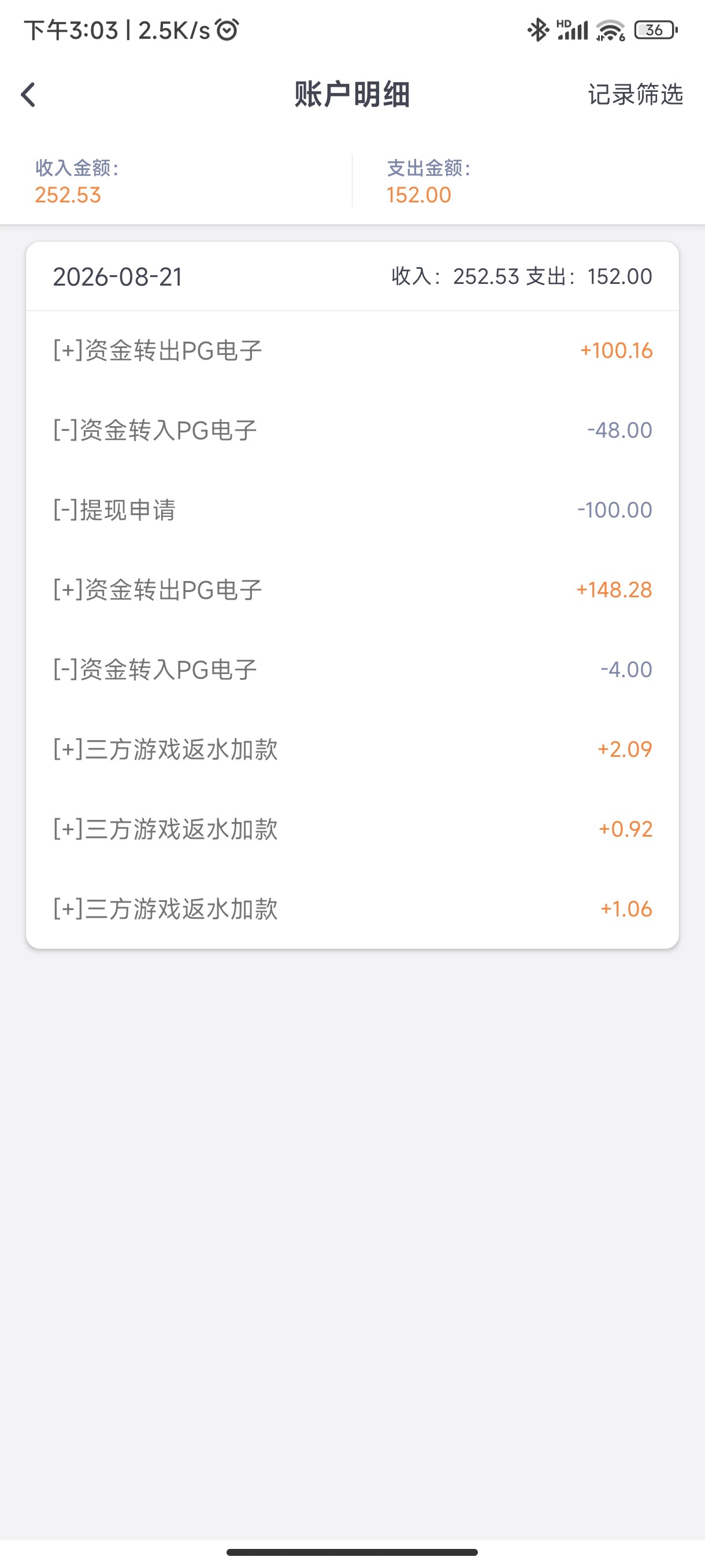Open the 记录筛选 record filter

635,95
